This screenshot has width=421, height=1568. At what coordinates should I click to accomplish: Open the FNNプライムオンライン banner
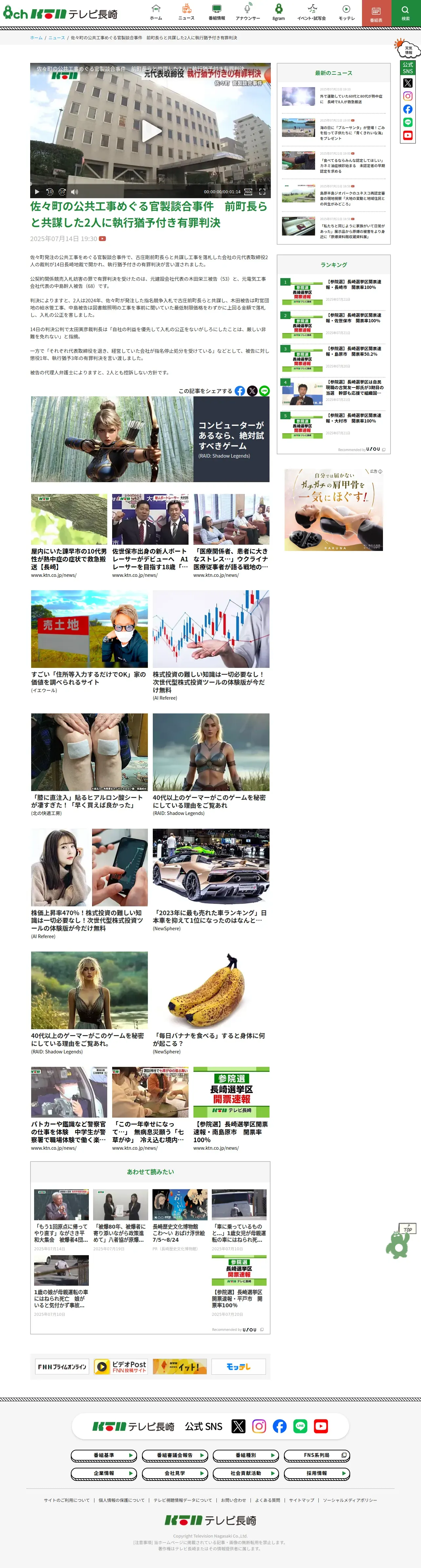[62, 1367]
